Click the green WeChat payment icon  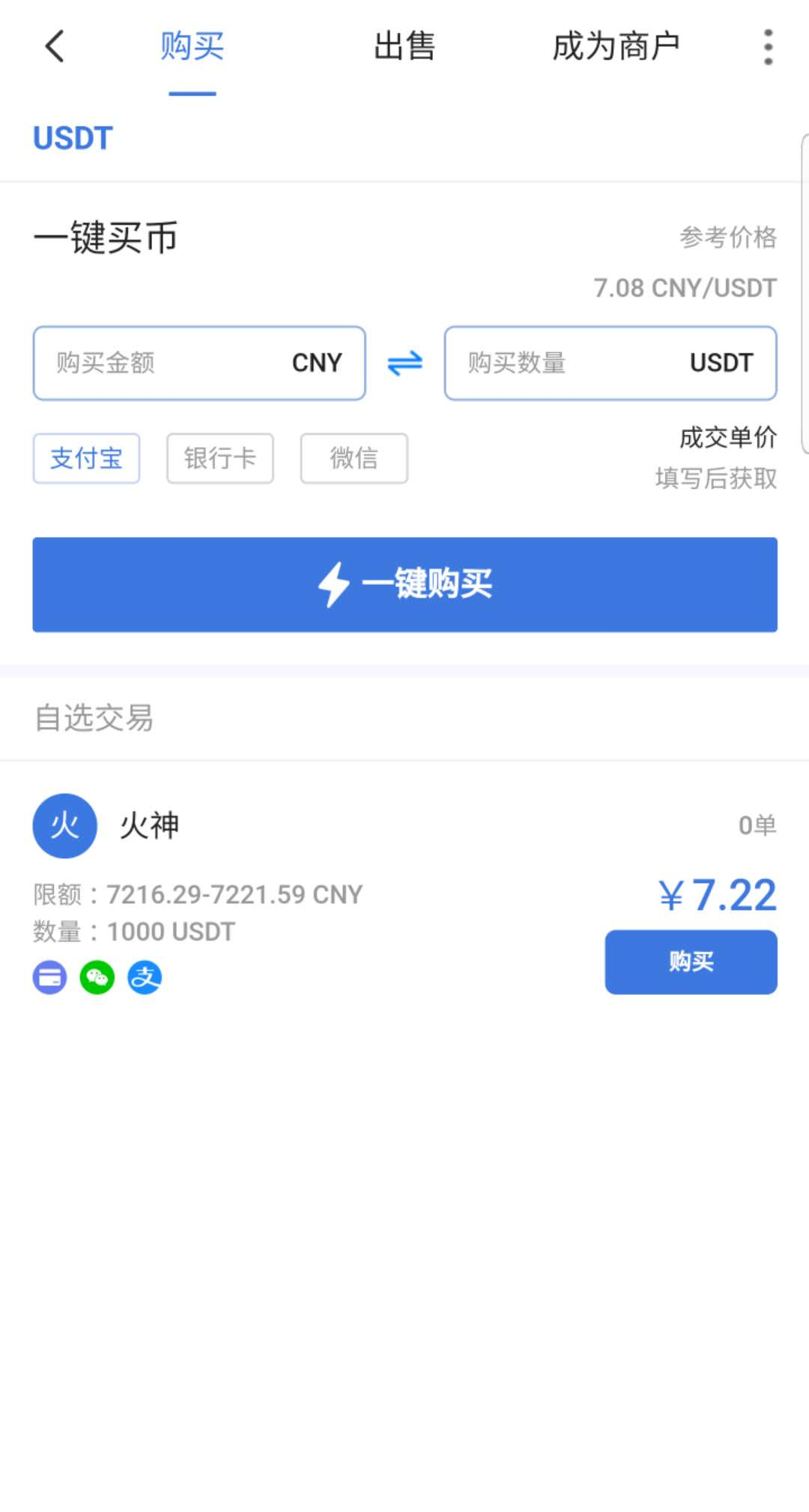96,977
